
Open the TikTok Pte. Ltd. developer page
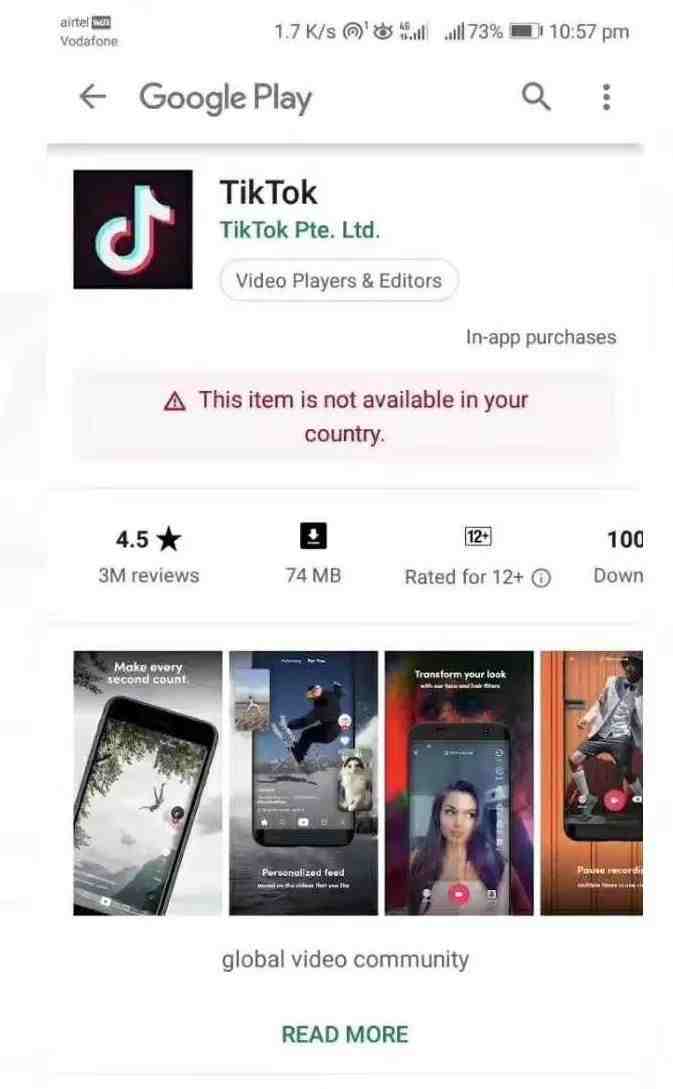300,230
